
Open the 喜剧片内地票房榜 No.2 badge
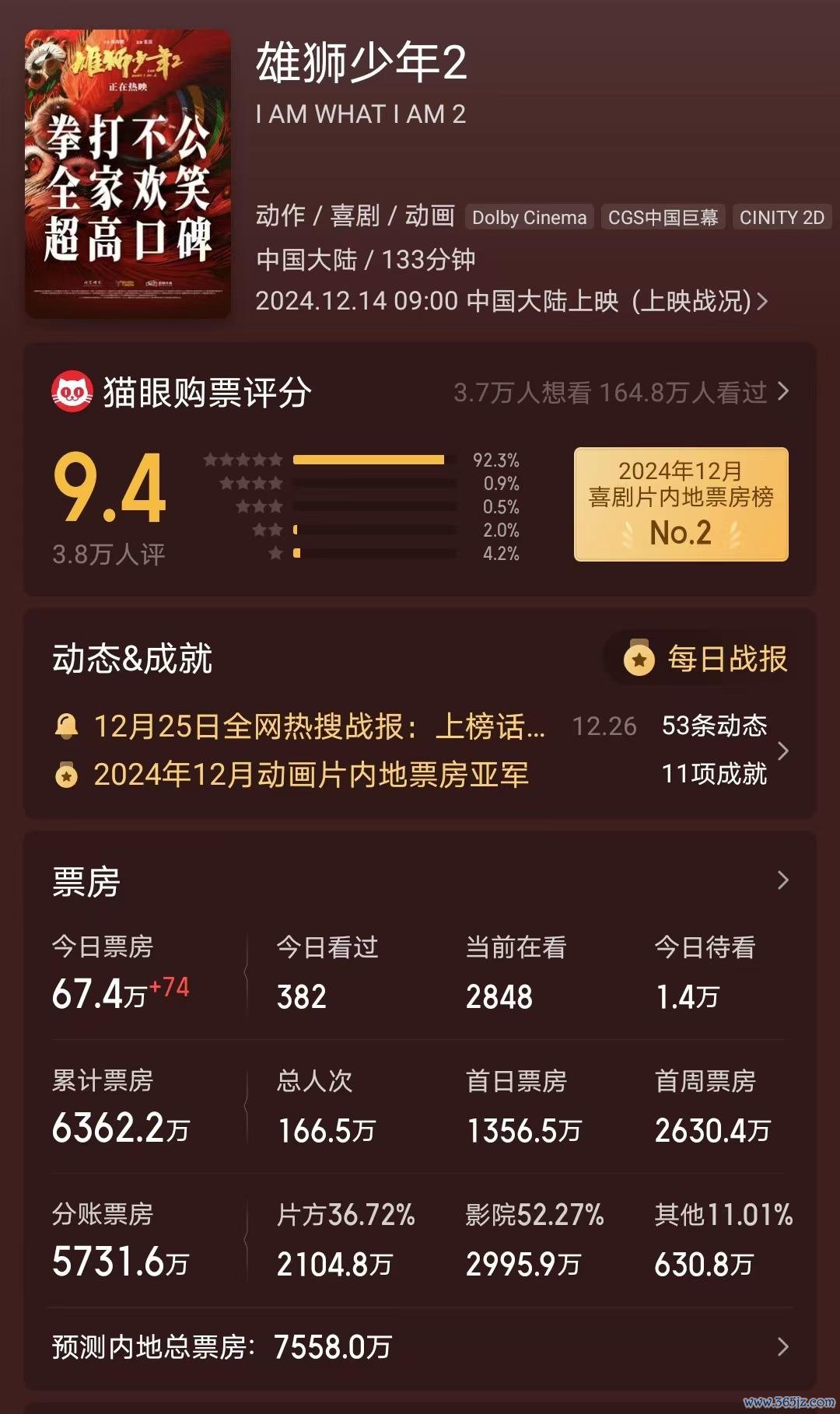681,504
